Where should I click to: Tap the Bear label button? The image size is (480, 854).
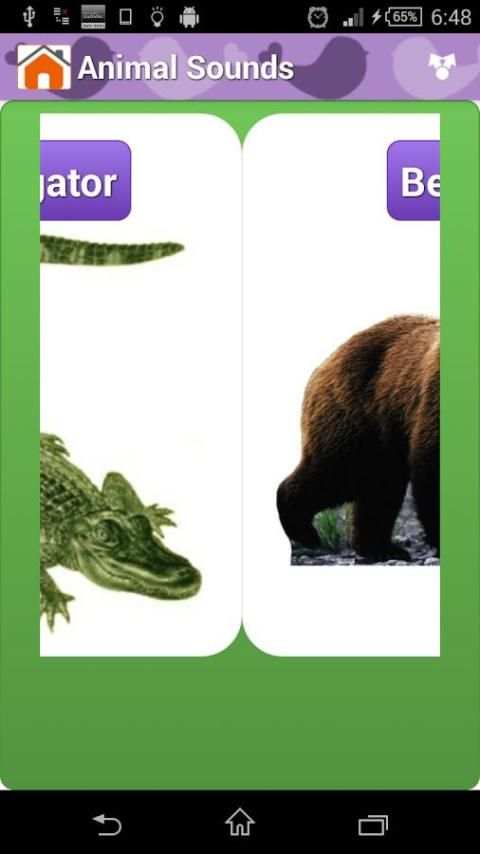pyautogui.click(x=414, y=180)
